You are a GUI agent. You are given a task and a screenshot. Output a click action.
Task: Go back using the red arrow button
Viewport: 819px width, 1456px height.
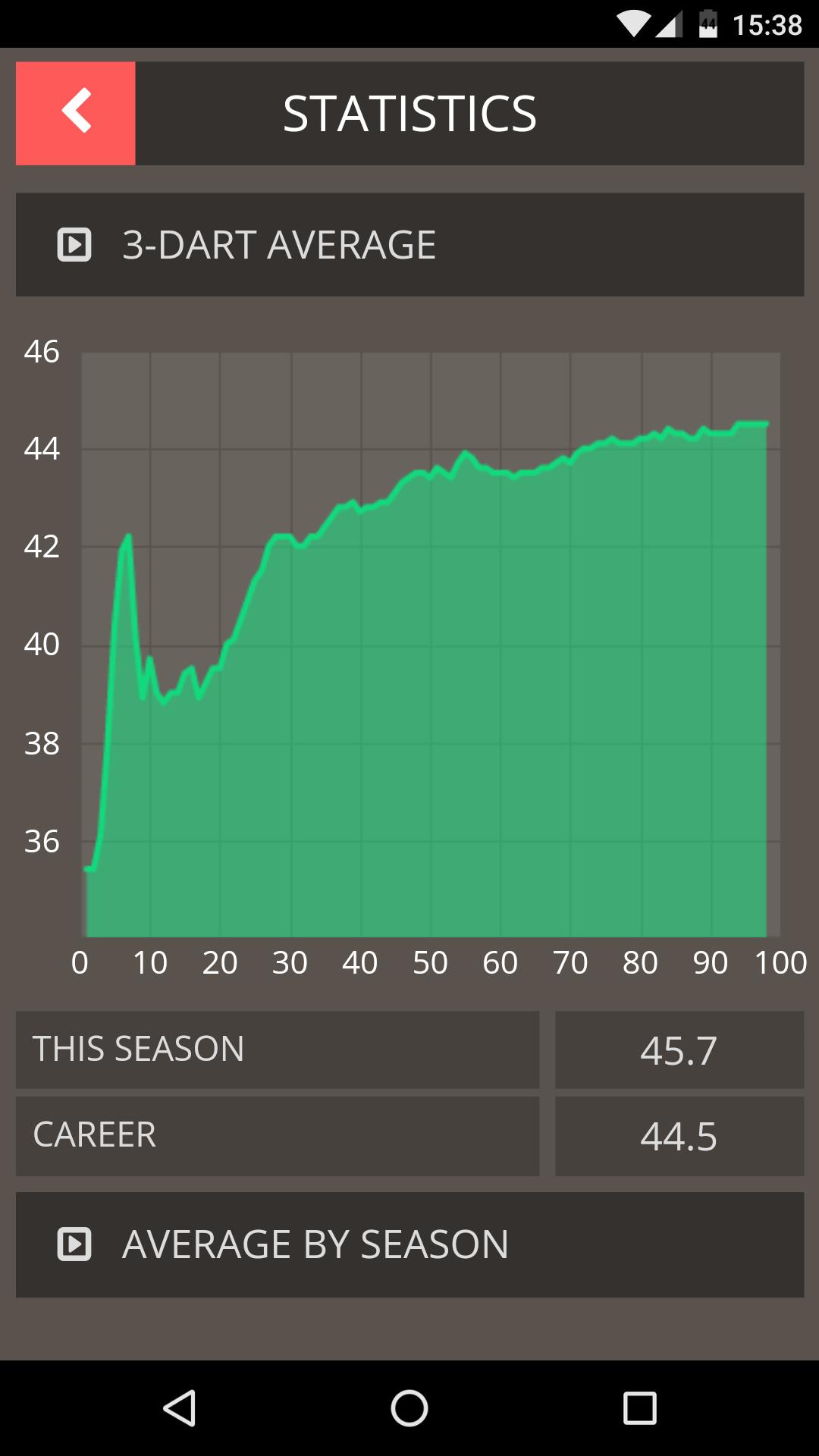coord(76,113)
